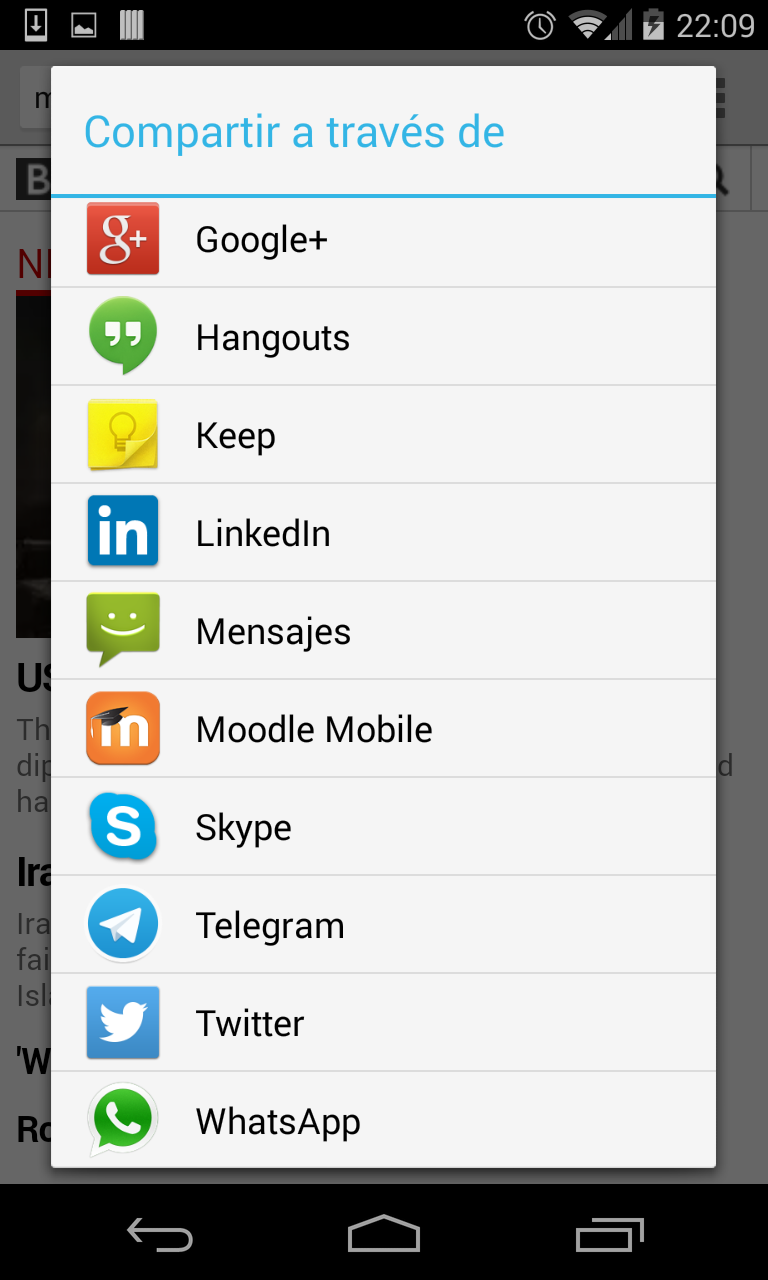Post it through Twitter
This screenshot has width=768, height=1280.
pyautogui.click(x=383, y=1023)
